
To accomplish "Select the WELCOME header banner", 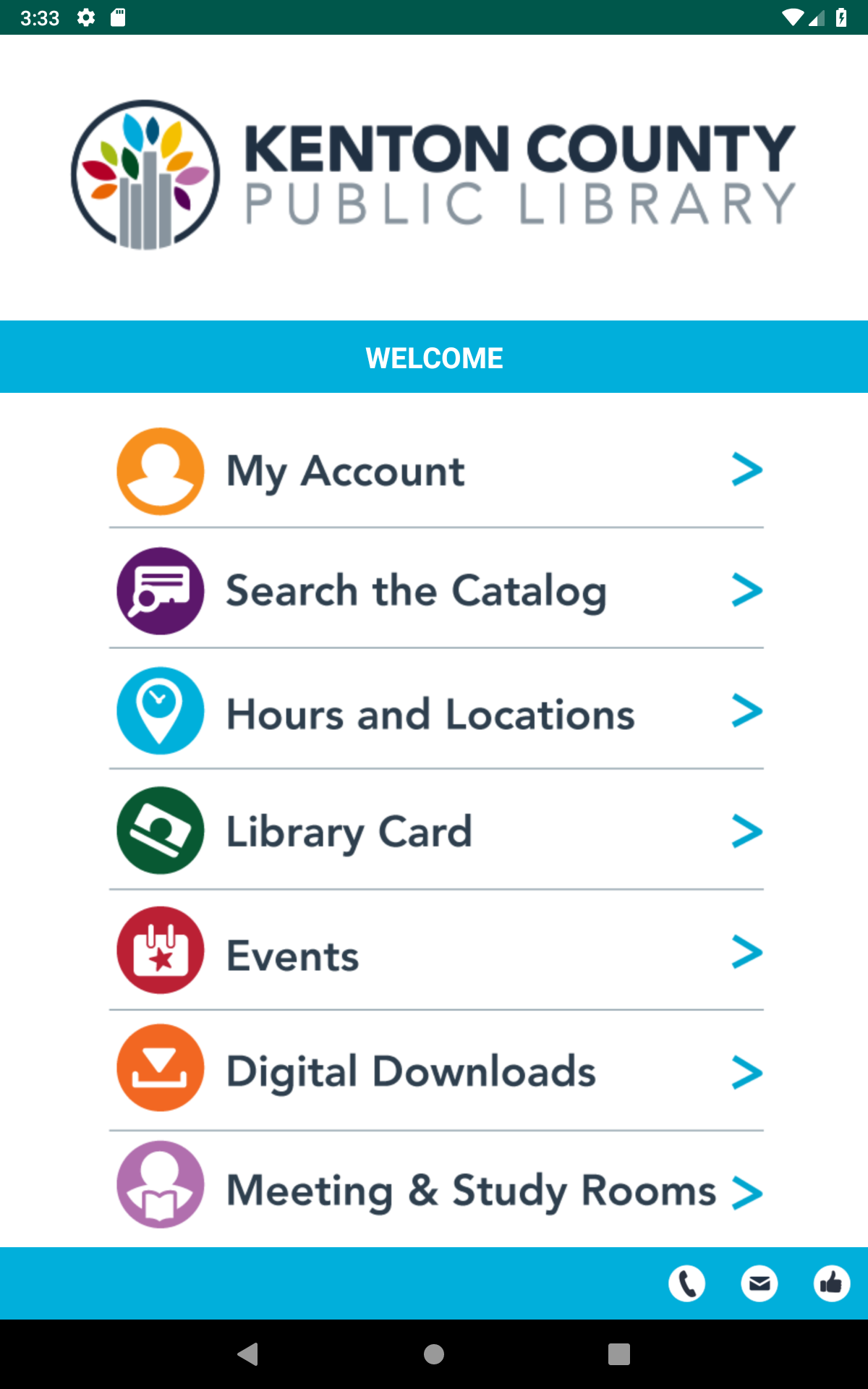I will tap(434, 357).
